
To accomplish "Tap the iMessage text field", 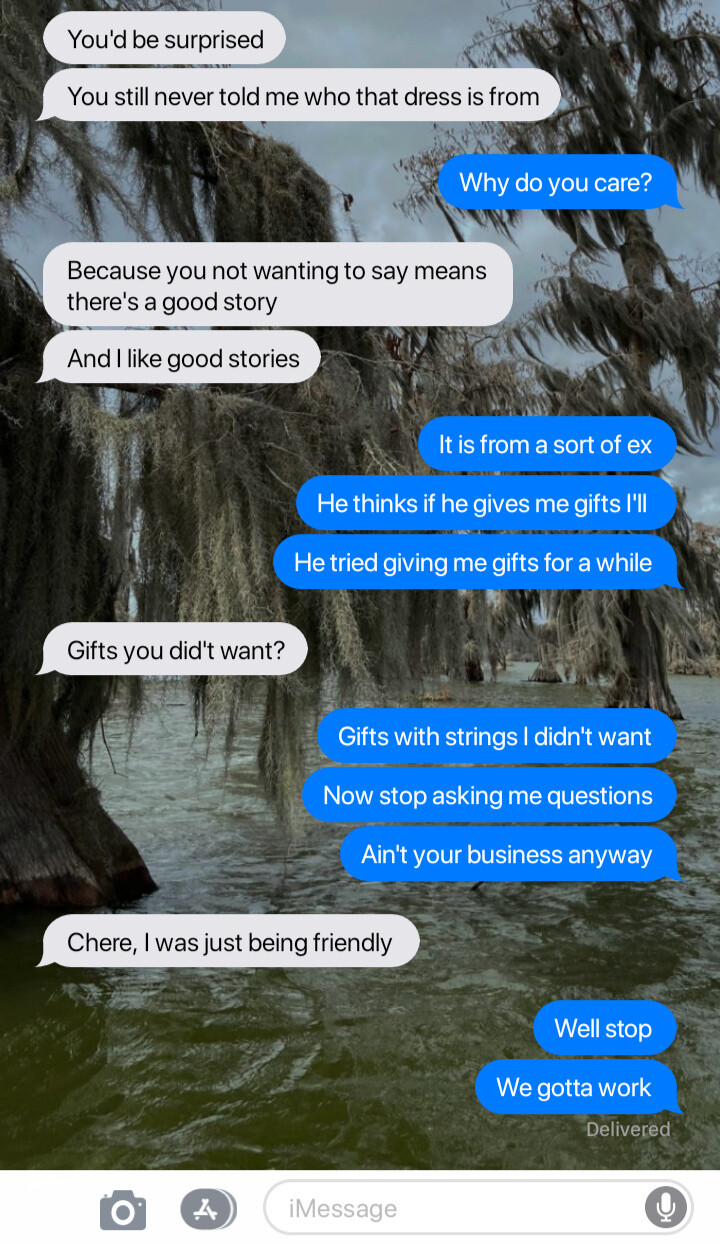I will click(450, 1208).
